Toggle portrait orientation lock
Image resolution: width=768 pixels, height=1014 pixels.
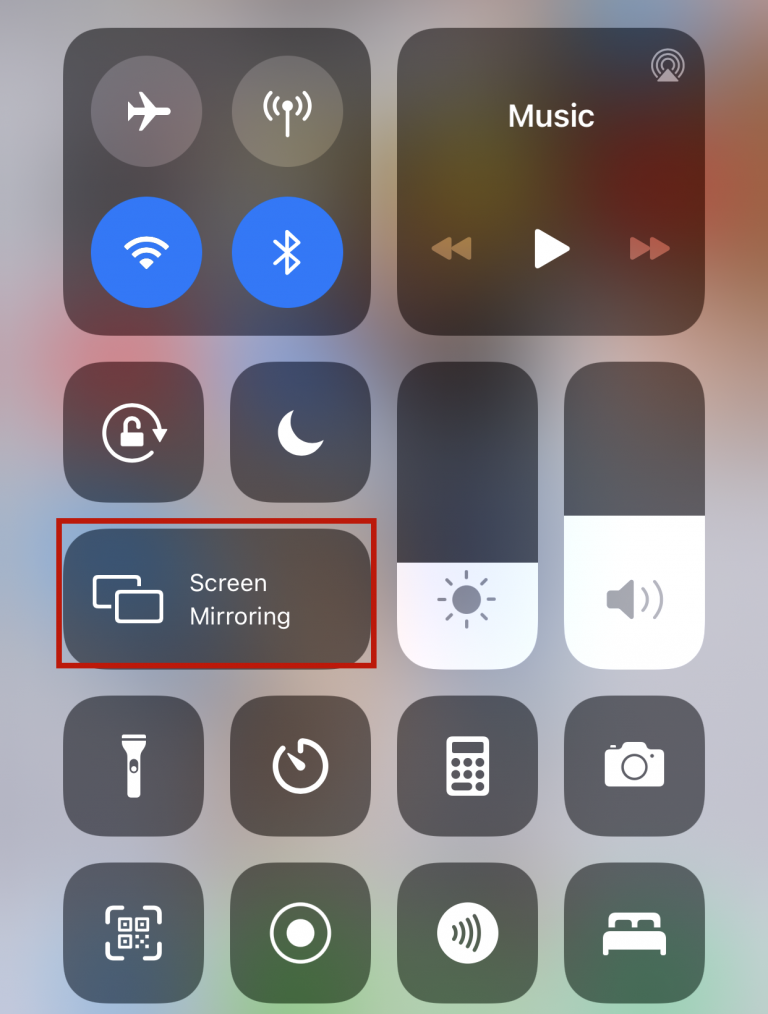pos(133,432)
